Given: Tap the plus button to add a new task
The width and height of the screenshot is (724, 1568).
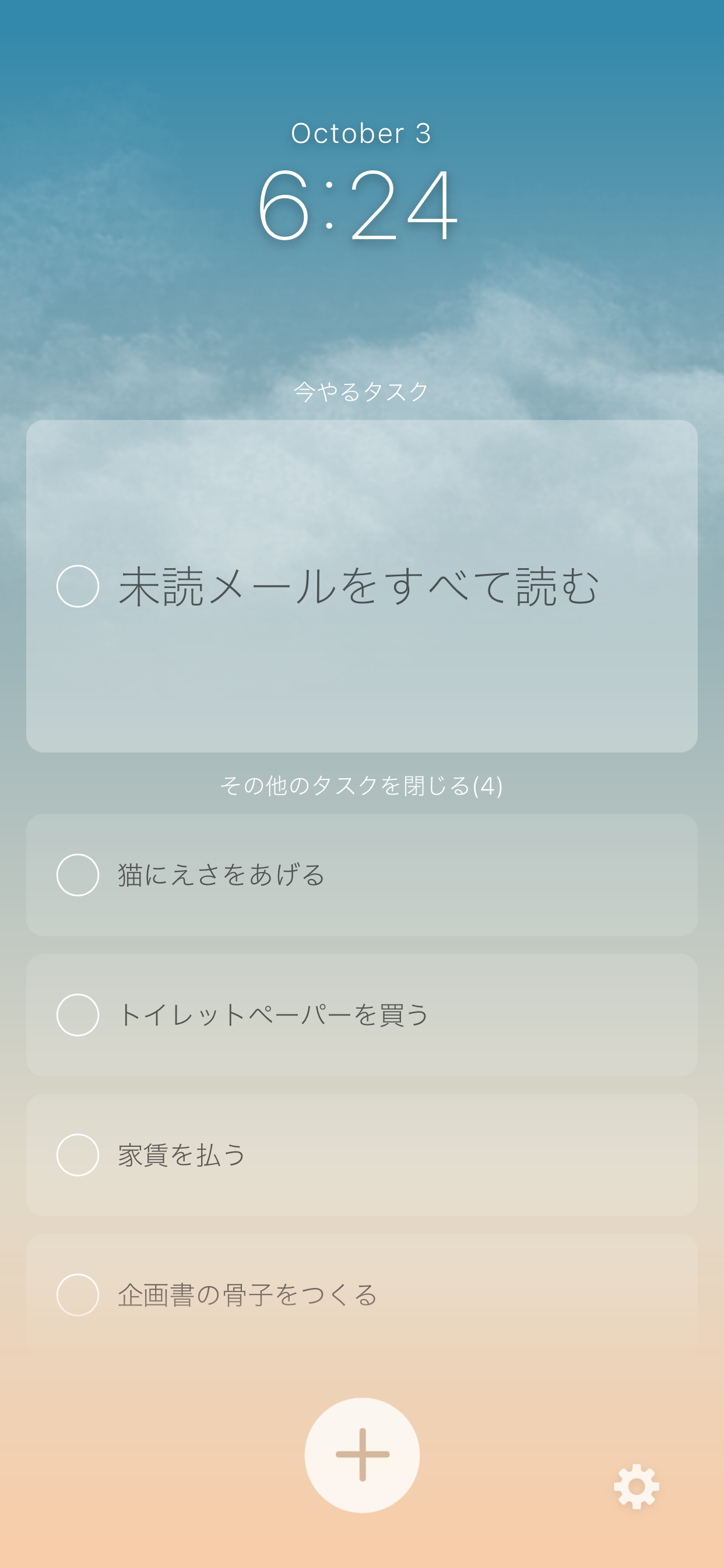Looking at the screenshot, I should pos(362,1455).
